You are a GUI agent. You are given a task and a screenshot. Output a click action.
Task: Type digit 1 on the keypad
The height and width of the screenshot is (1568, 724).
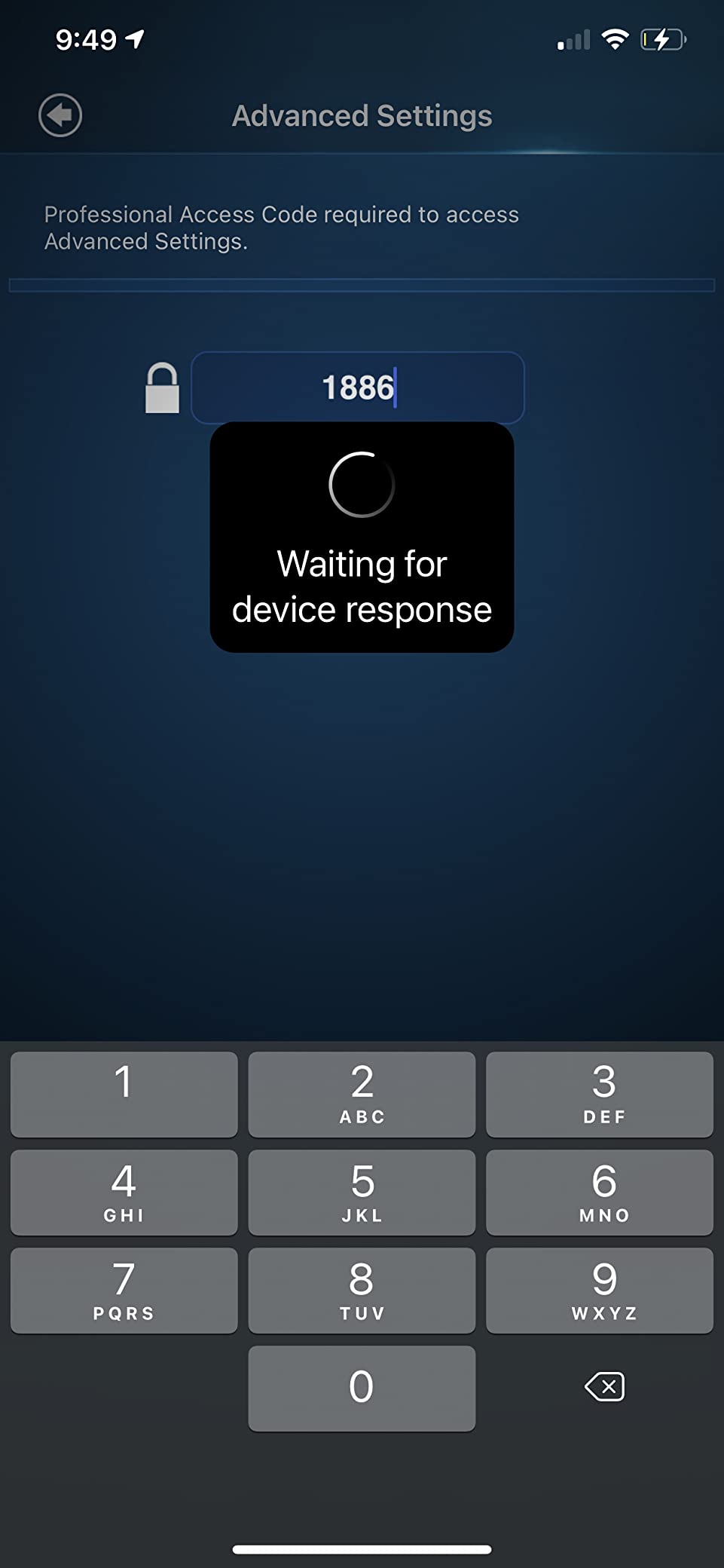(124, 1094)
